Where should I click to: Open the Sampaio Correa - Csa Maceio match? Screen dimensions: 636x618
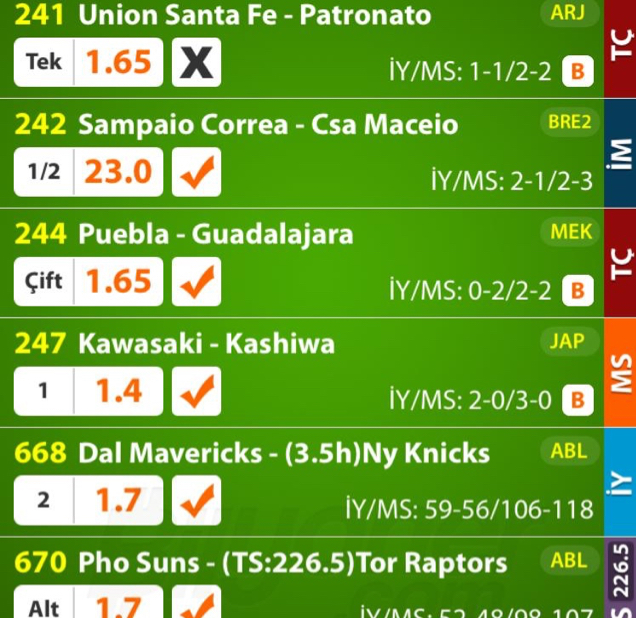[x=268, y=125]
